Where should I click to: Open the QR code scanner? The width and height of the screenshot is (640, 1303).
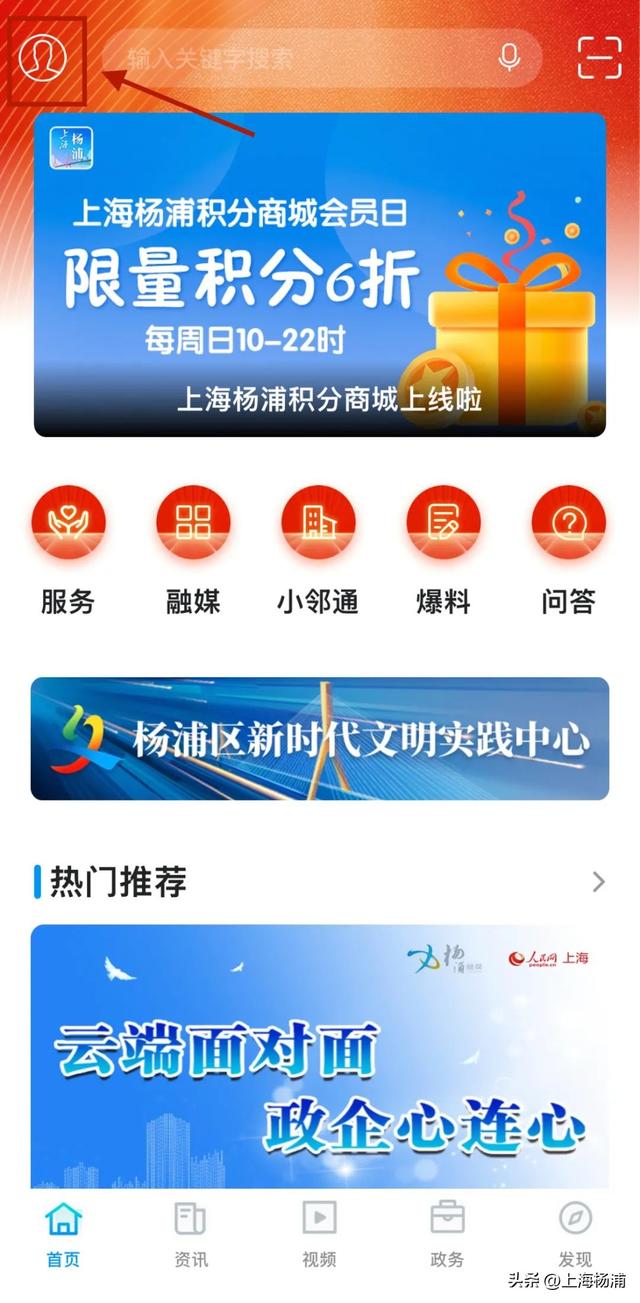click(599, 57)
